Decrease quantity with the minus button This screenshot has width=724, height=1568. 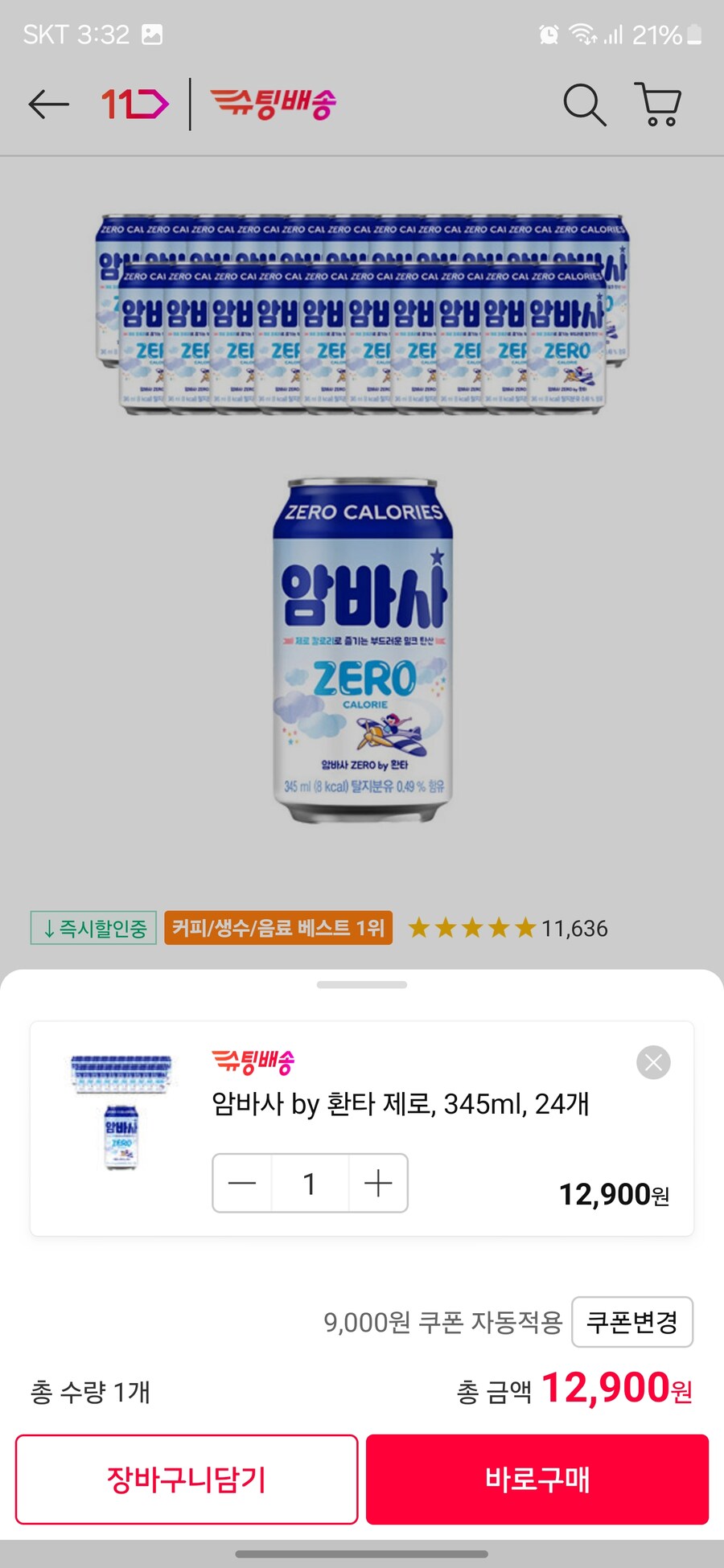[x=241, y=1183]
